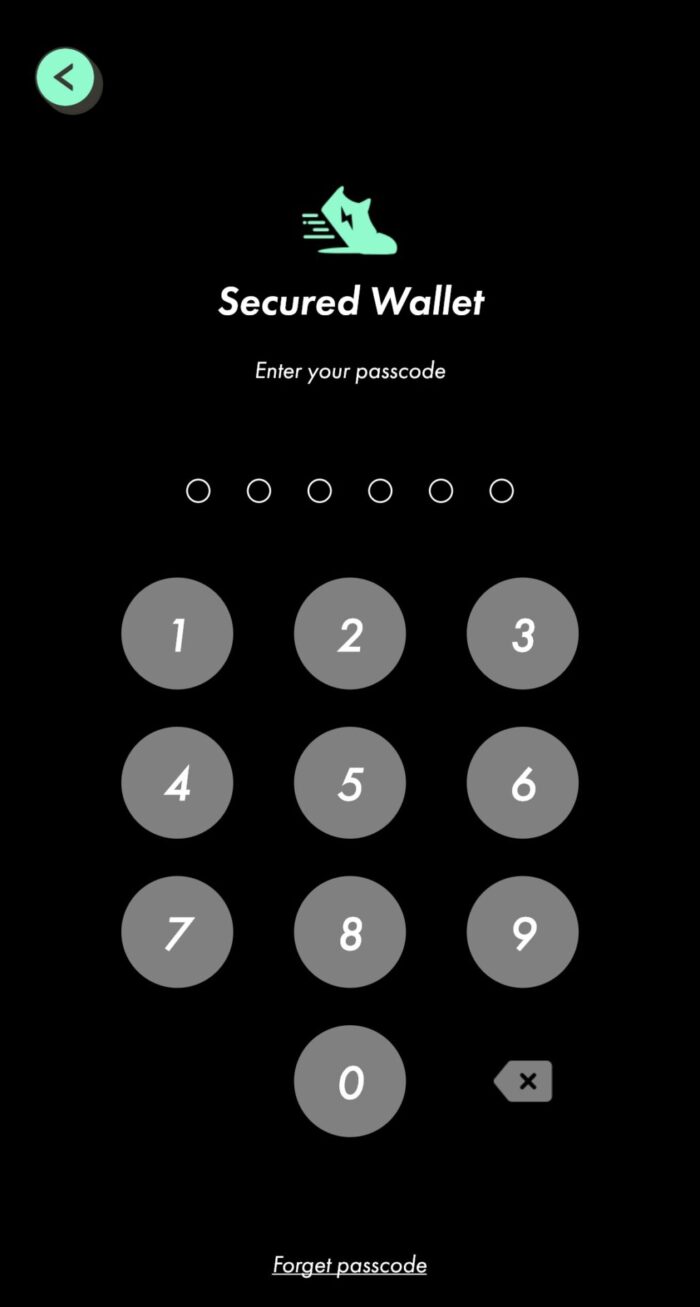The height and width of the screenshot is (1307, 700).
Task: Select digit 3 on the passcode pad
Action: point(522,633)
